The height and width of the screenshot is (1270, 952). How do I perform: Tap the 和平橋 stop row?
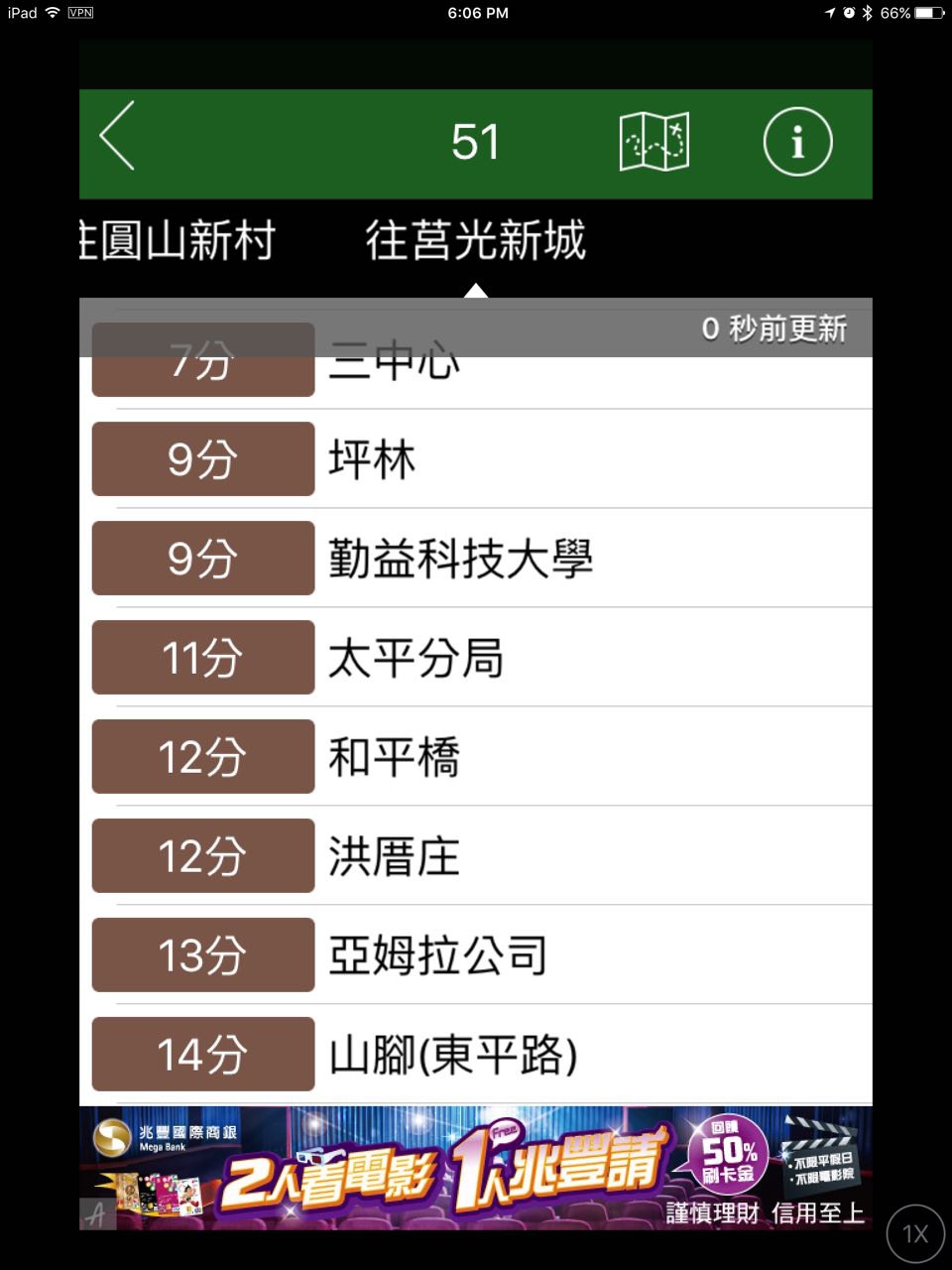476,757
